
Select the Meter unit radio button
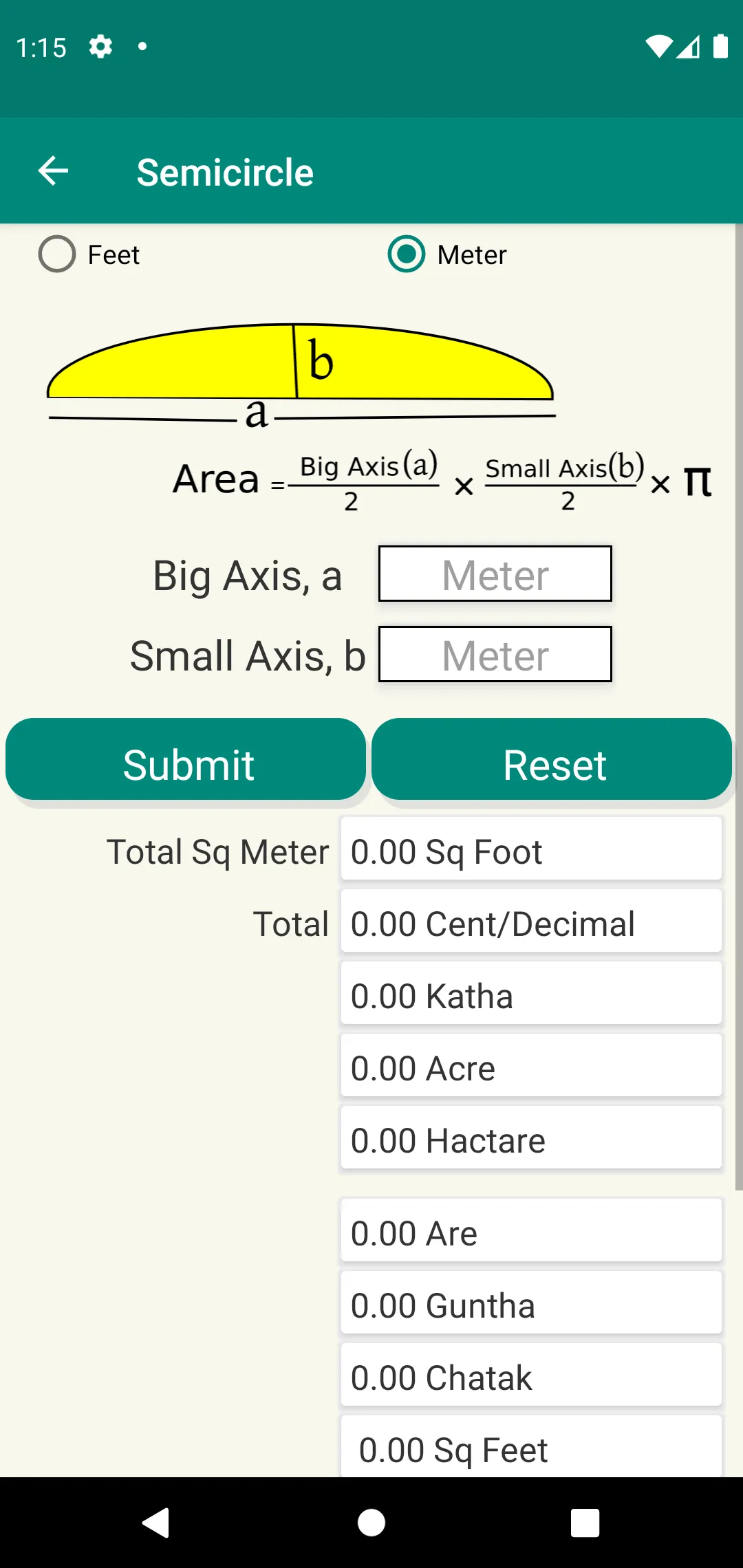click(407, 254)
